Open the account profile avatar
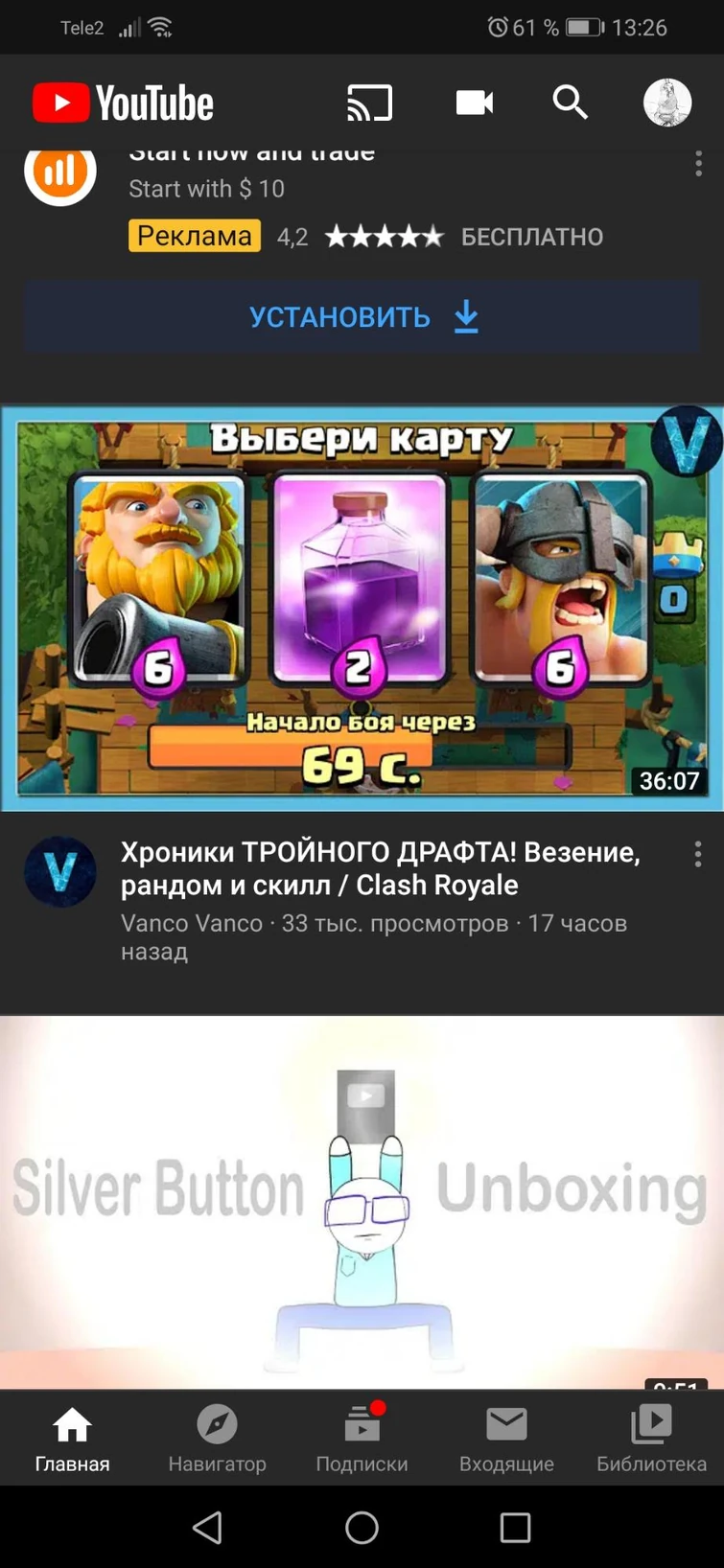The height and width of the screenshot is (1568, 724). [x=667, y=103]
